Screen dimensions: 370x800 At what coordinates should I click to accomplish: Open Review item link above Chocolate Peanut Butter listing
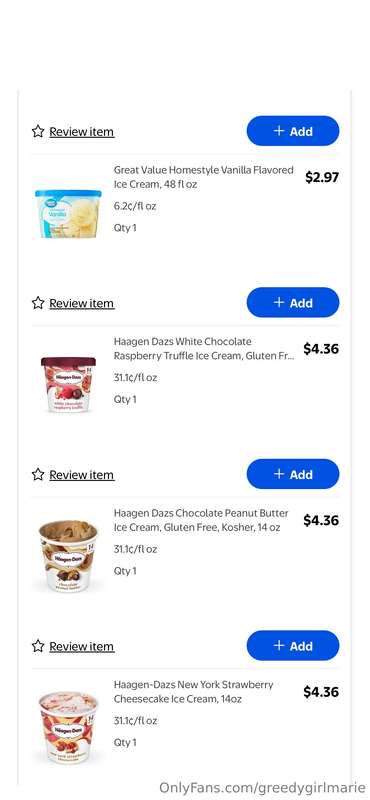point(82,474)
